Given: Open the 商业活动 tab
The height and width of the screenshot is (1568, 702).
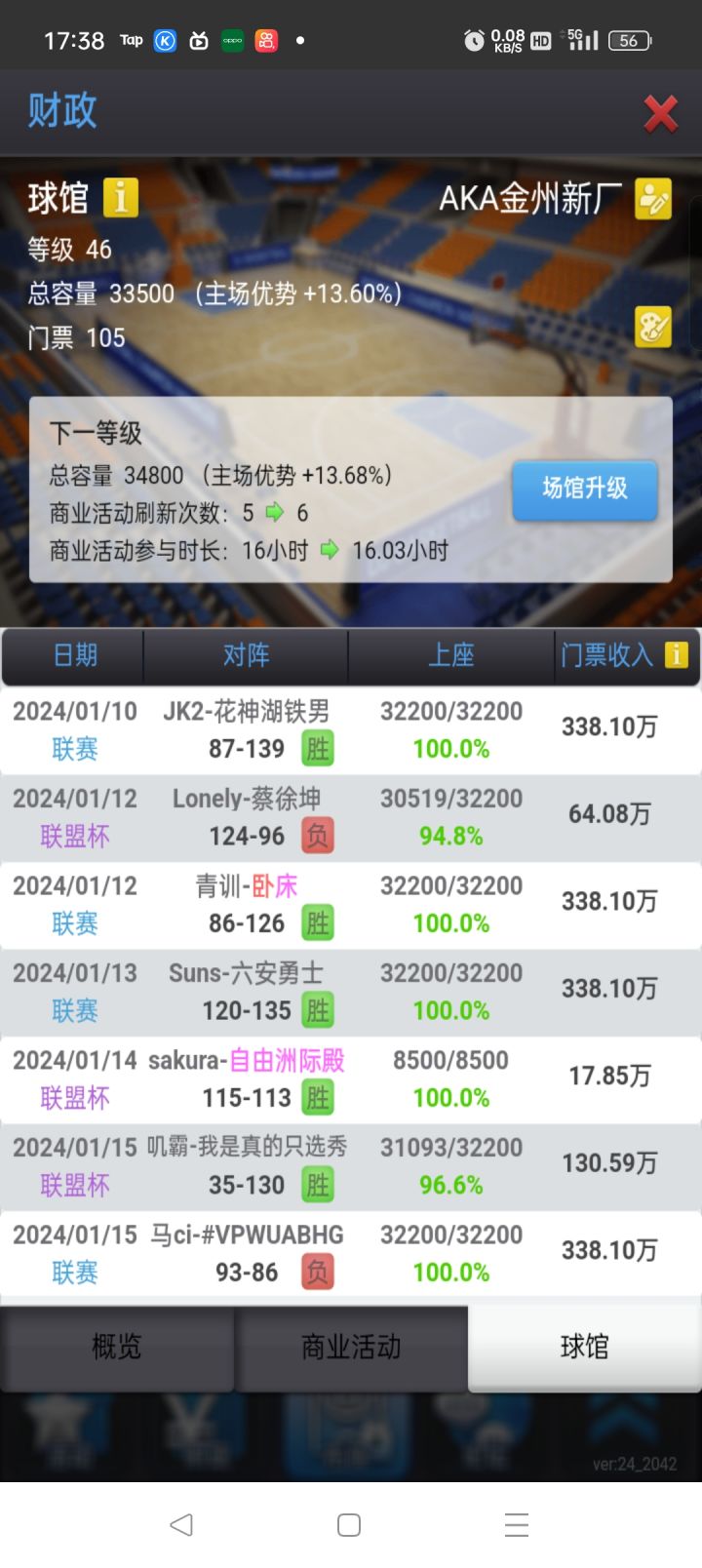Looking at the screenshot, I should tap(351, 1348).
